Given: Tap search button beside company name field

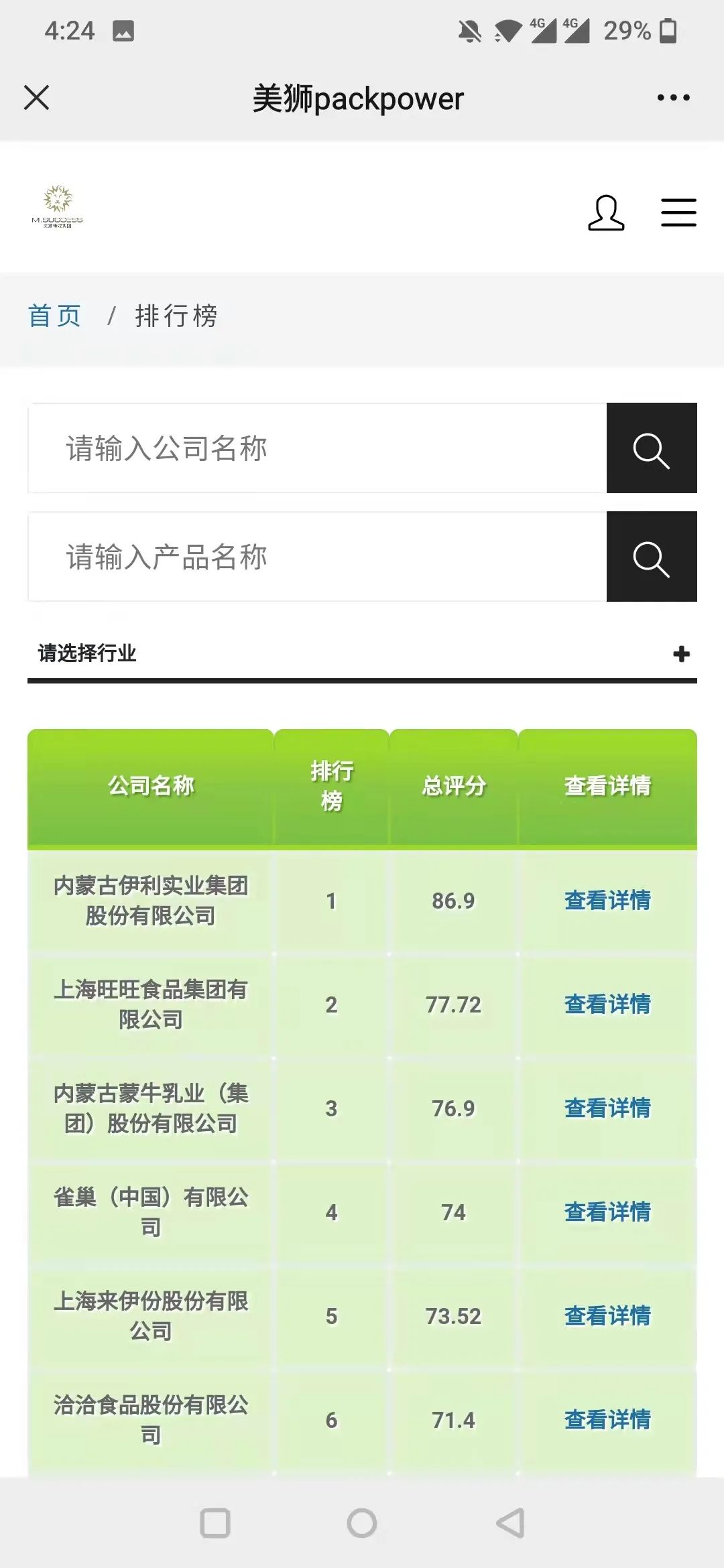Looking at the screenshot, I should coord(652,448).
